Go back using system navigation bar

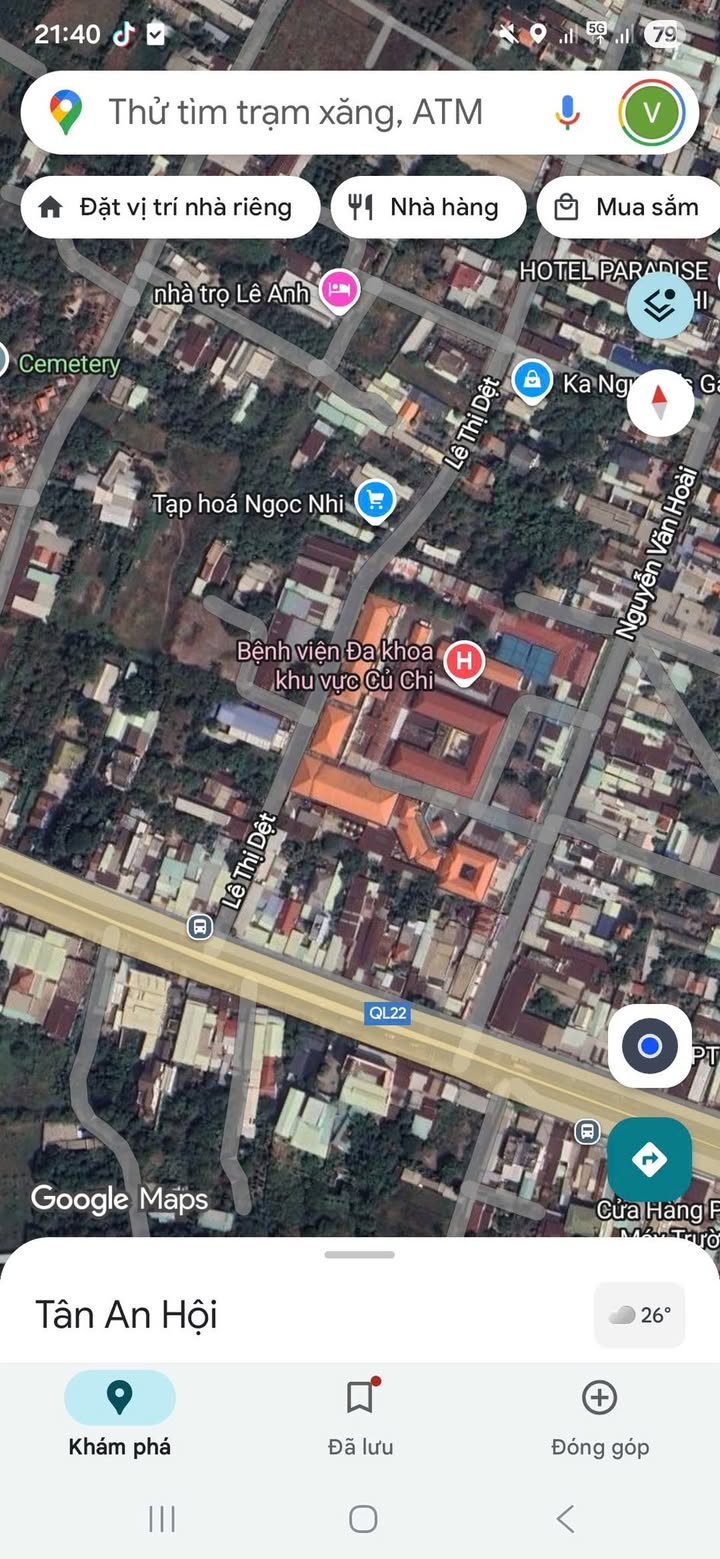point(565,1520)
